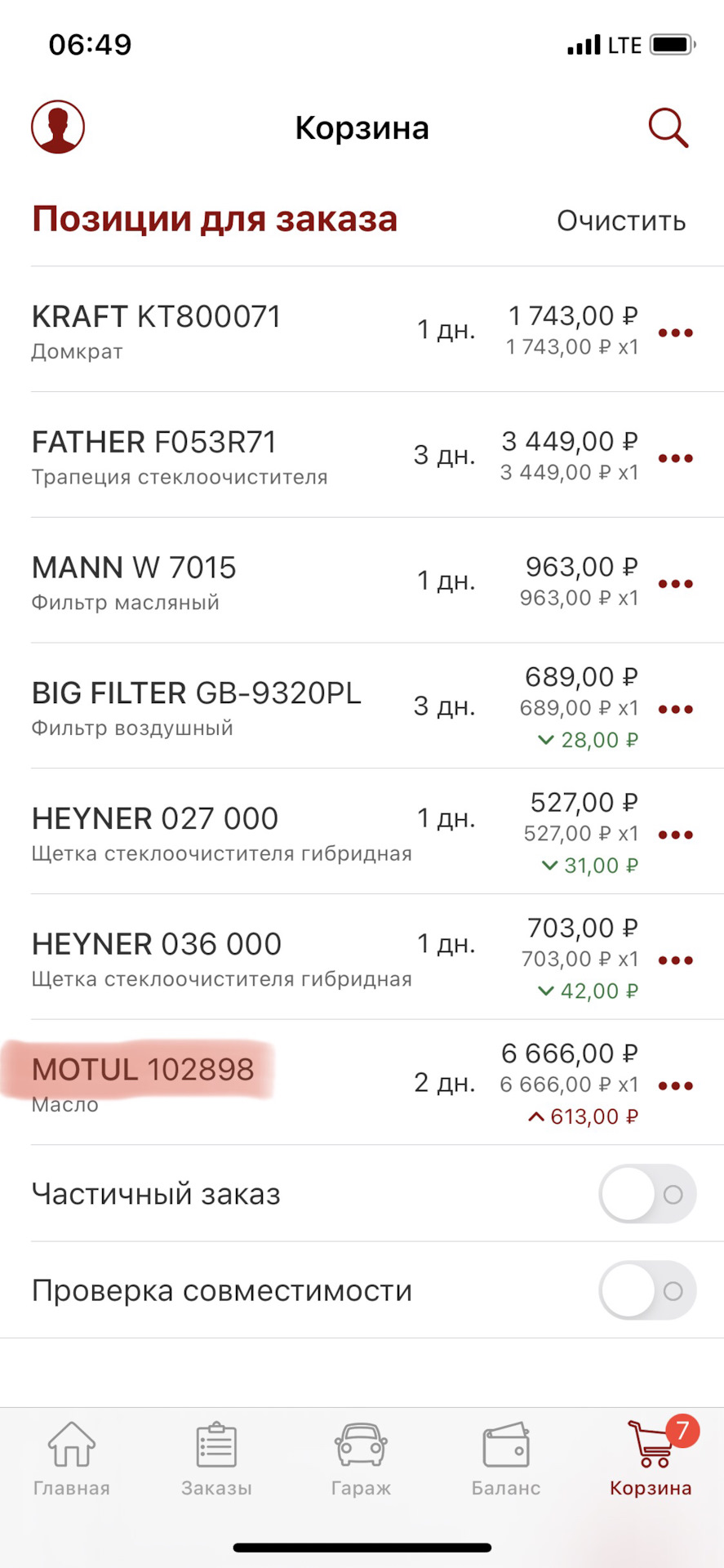Viewport: 724px width, 1568px height.
Task: Clear the cart with Очистить
Action: tap(621, 220)
